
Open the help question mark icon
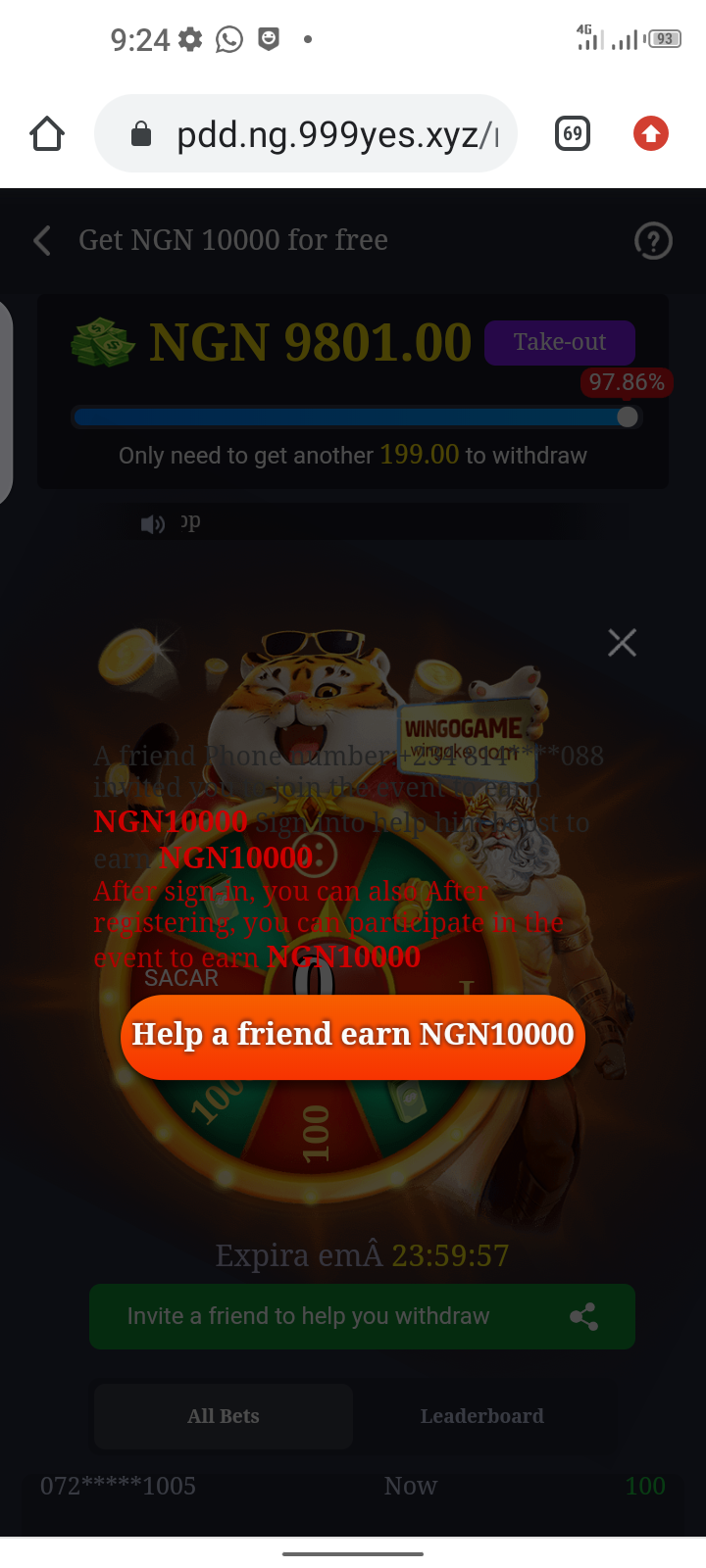653,240
